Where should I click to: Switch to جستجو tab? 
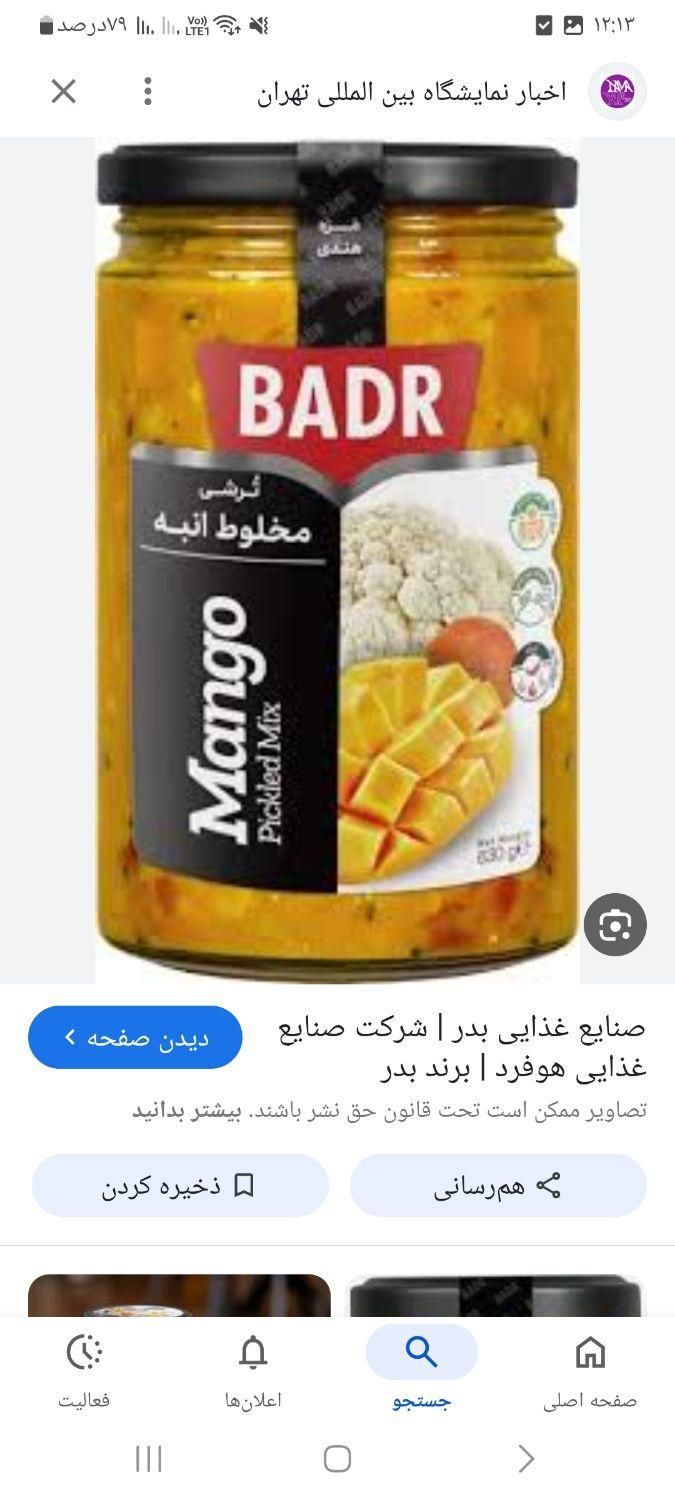point(421,1372)
